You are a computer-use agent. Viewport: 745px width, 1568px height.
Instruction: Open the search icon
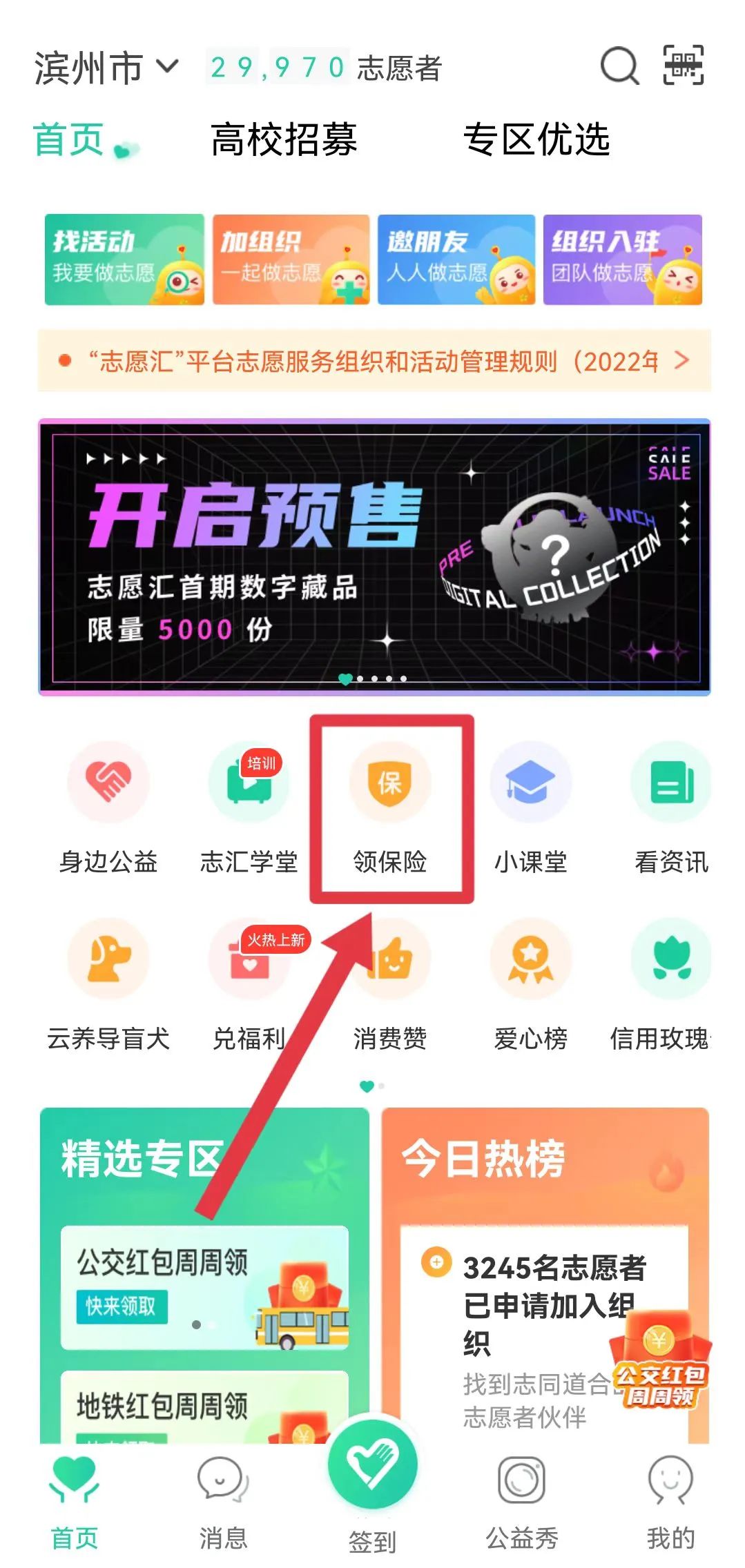click(x=619, y=66)
